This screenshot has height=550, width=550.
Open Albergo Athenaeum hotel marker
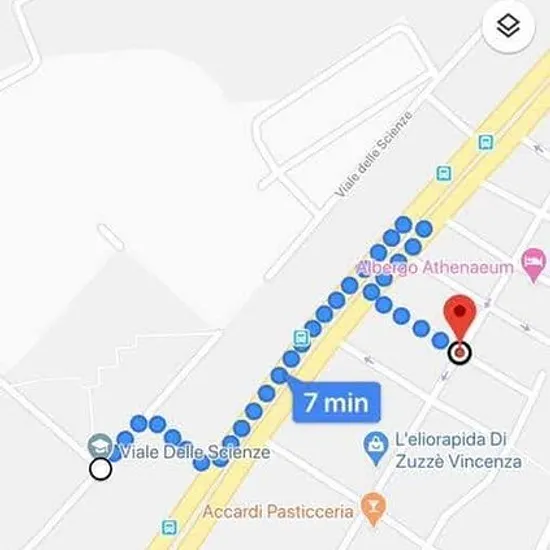pos(534,264)
